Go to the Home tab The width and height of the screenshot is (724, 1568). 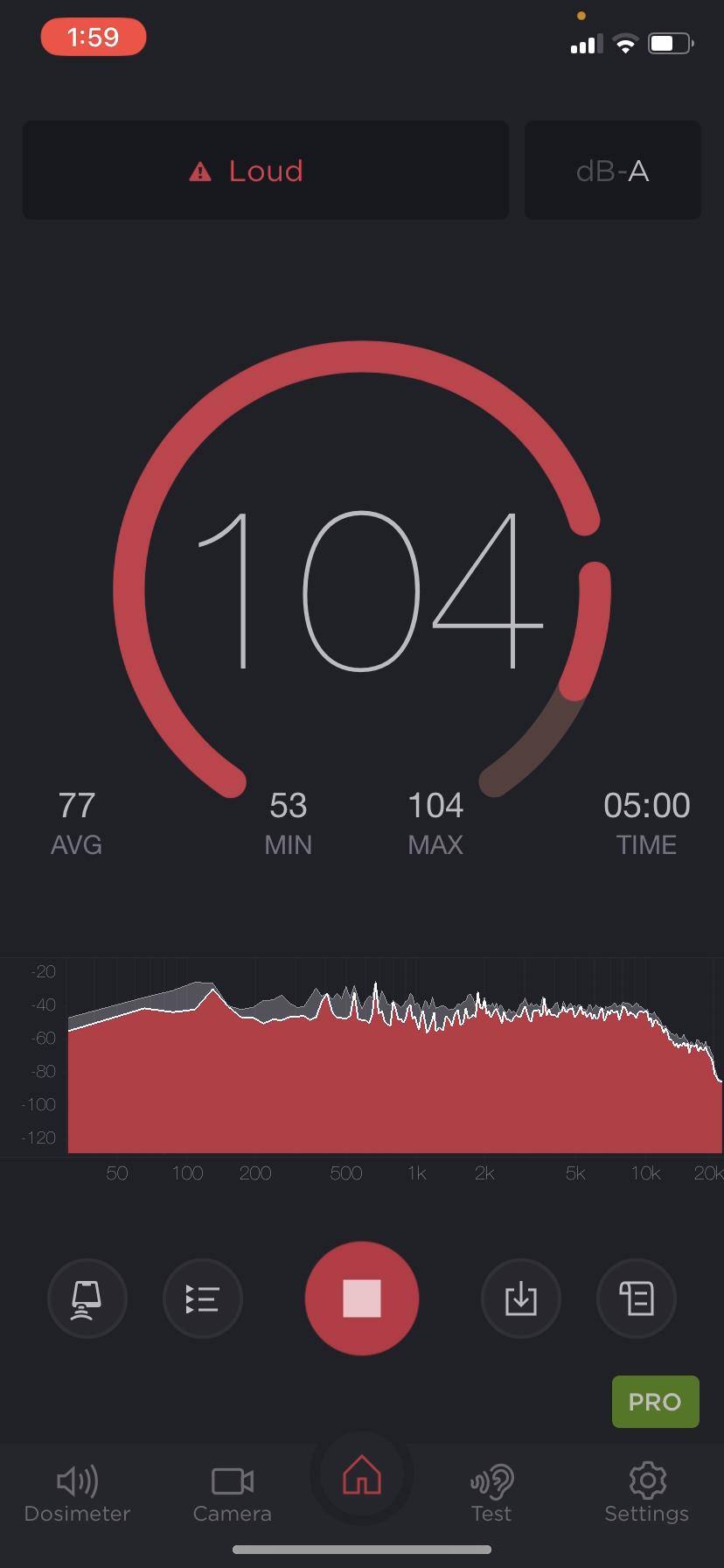coord(361,1477)
